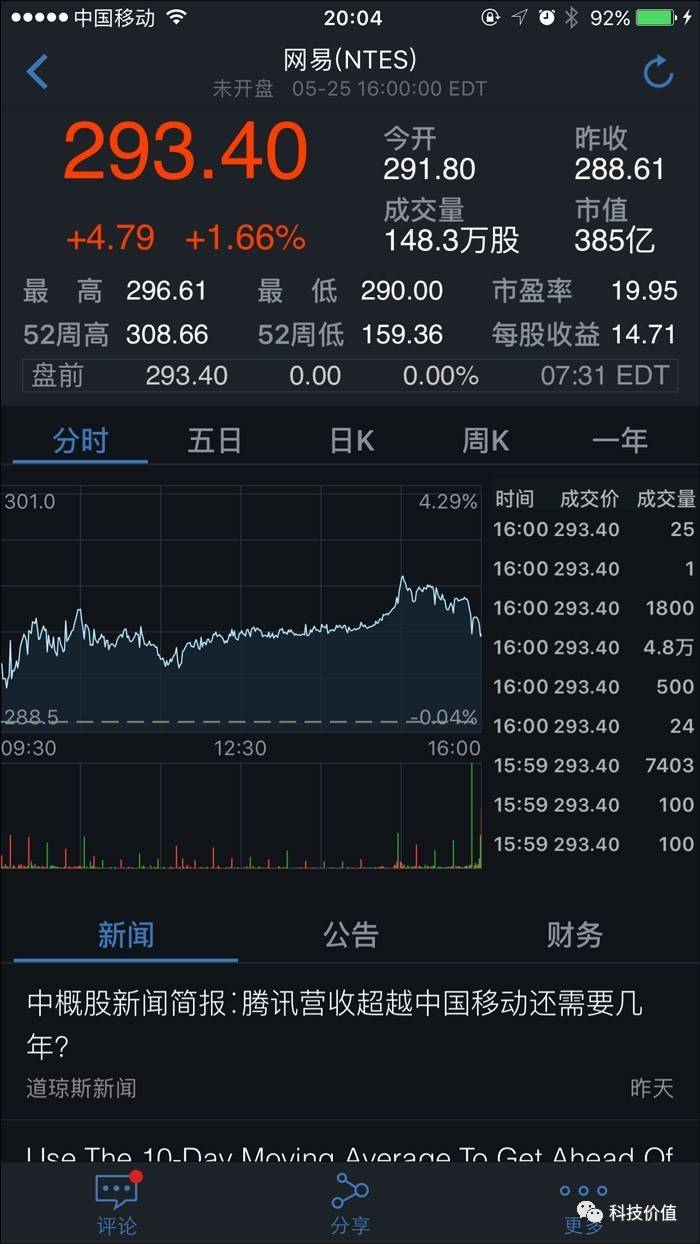Viewport: 700px width, 1244px height.
Task: Switch to the 五日 chart tab
Action: 215,441
